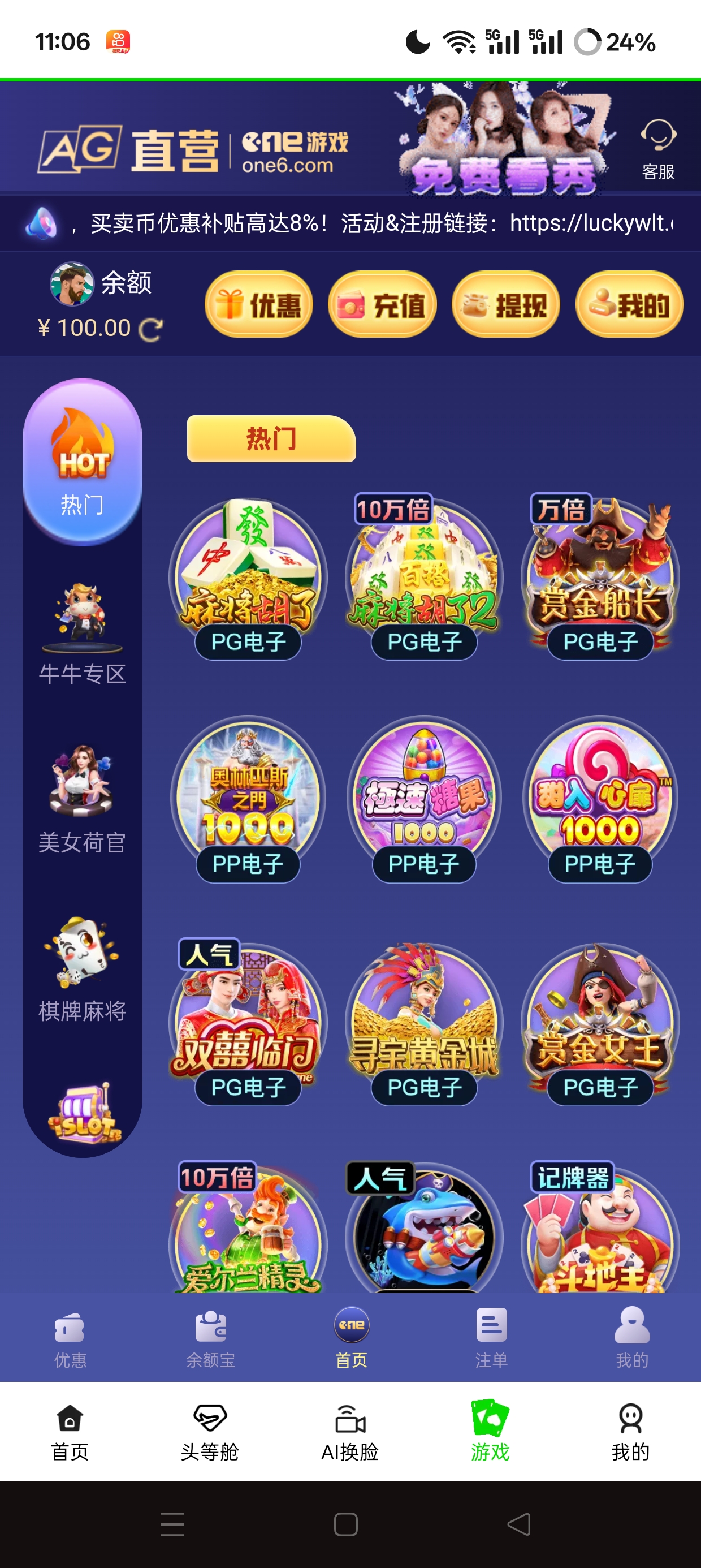Open the 充值 recharge button
Image resolution: width=701 pixels, height=1568 pixels.
[x=382, y=304]
